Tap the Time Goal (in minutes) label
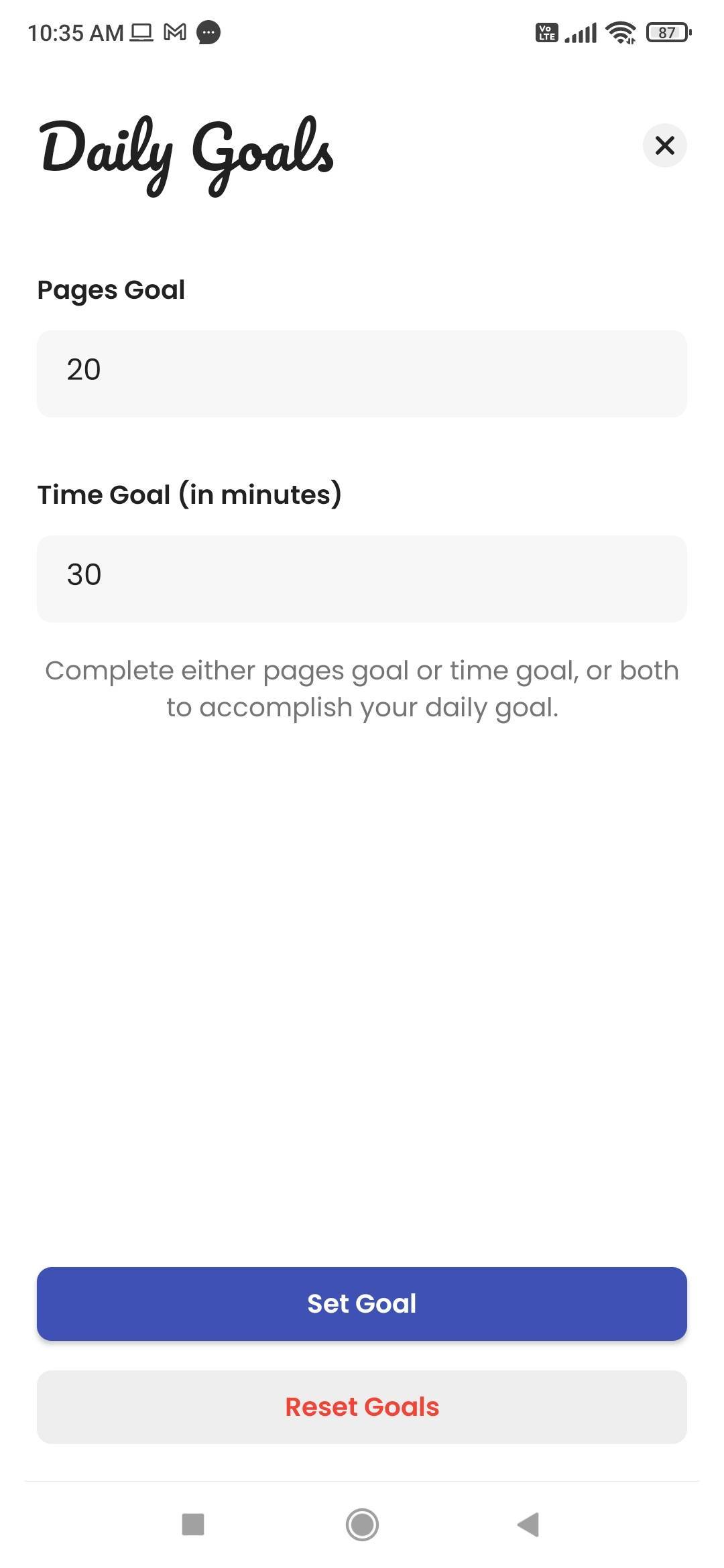Screen dimensions: 724x1568 click(190, 494)
